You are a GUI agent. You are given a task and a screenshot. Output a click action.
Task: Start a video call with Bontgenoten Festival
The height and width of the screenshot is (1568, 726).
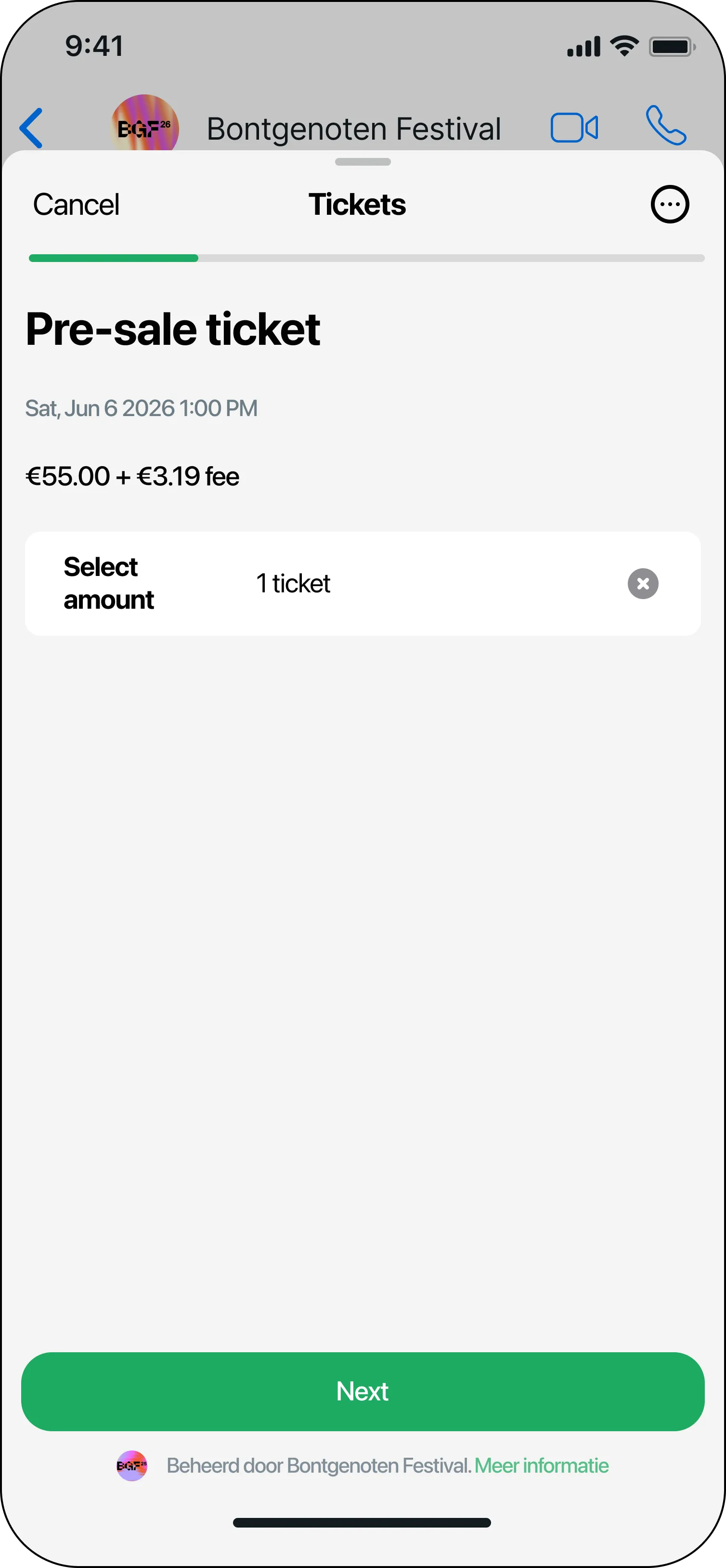pos(574,127)
